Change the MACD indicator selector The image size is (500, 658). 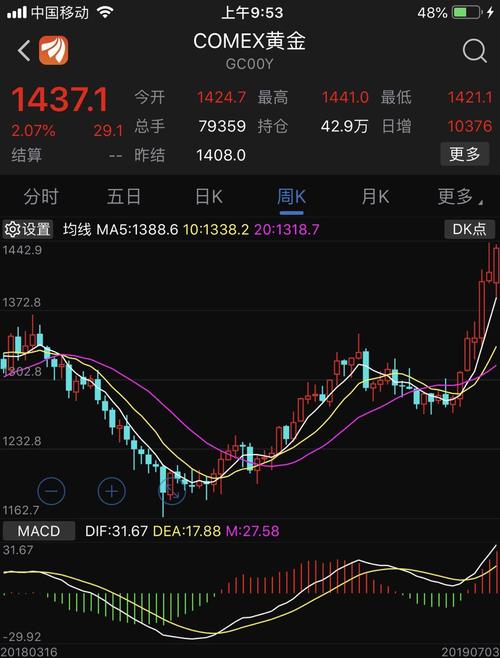tap(39, 531)
